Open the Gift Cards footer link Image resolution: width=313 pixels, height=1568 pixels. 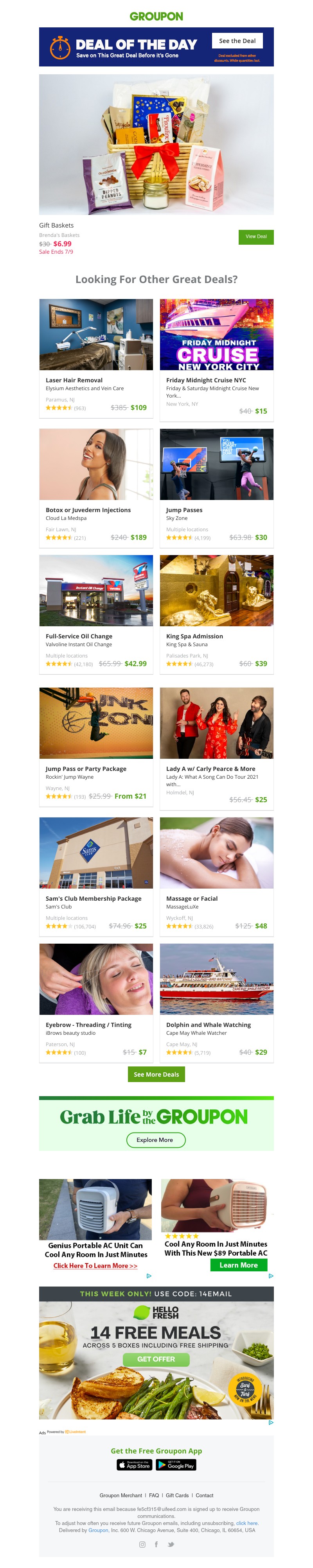[177, 1495]
